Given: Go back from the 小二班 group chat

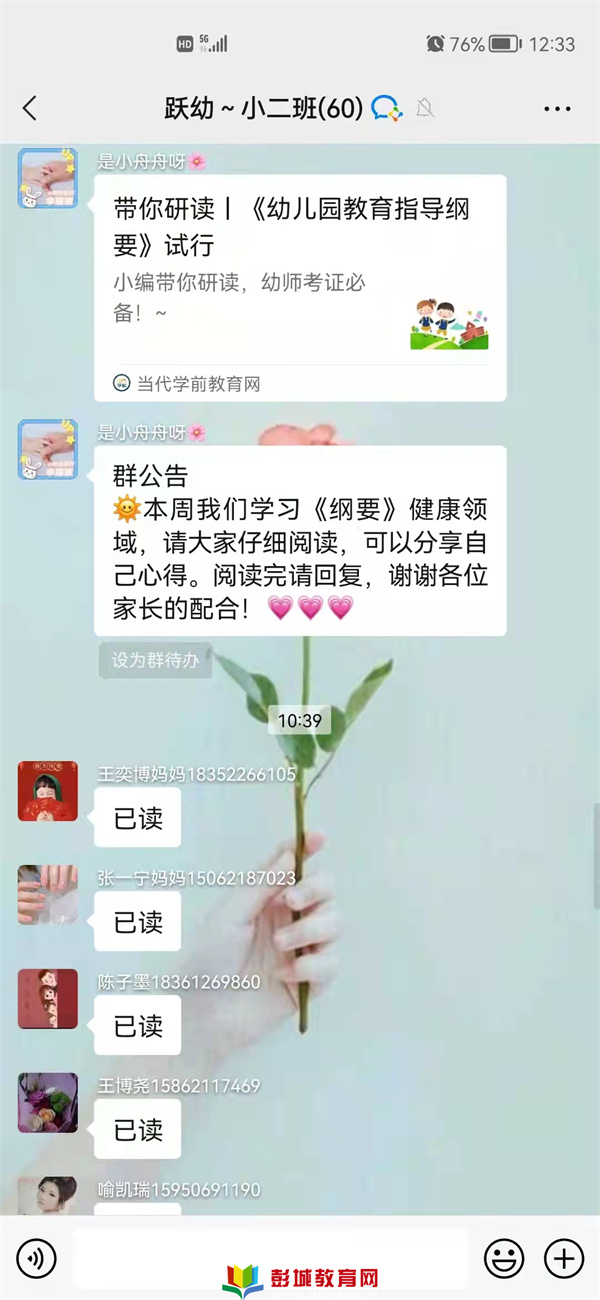Looking at the screenshot, I should tap(30, 108).
